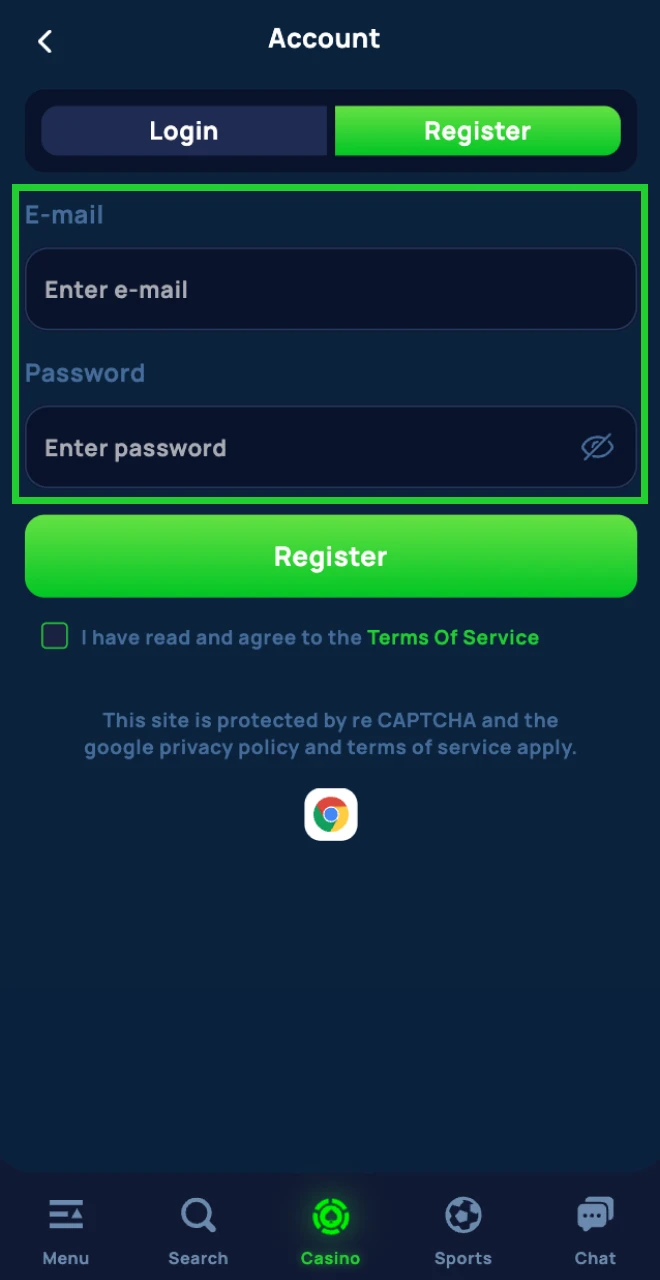Viewport: 660px width, 1280px height.
Task: Submit with the green Register button
Action: pos(330,556)
